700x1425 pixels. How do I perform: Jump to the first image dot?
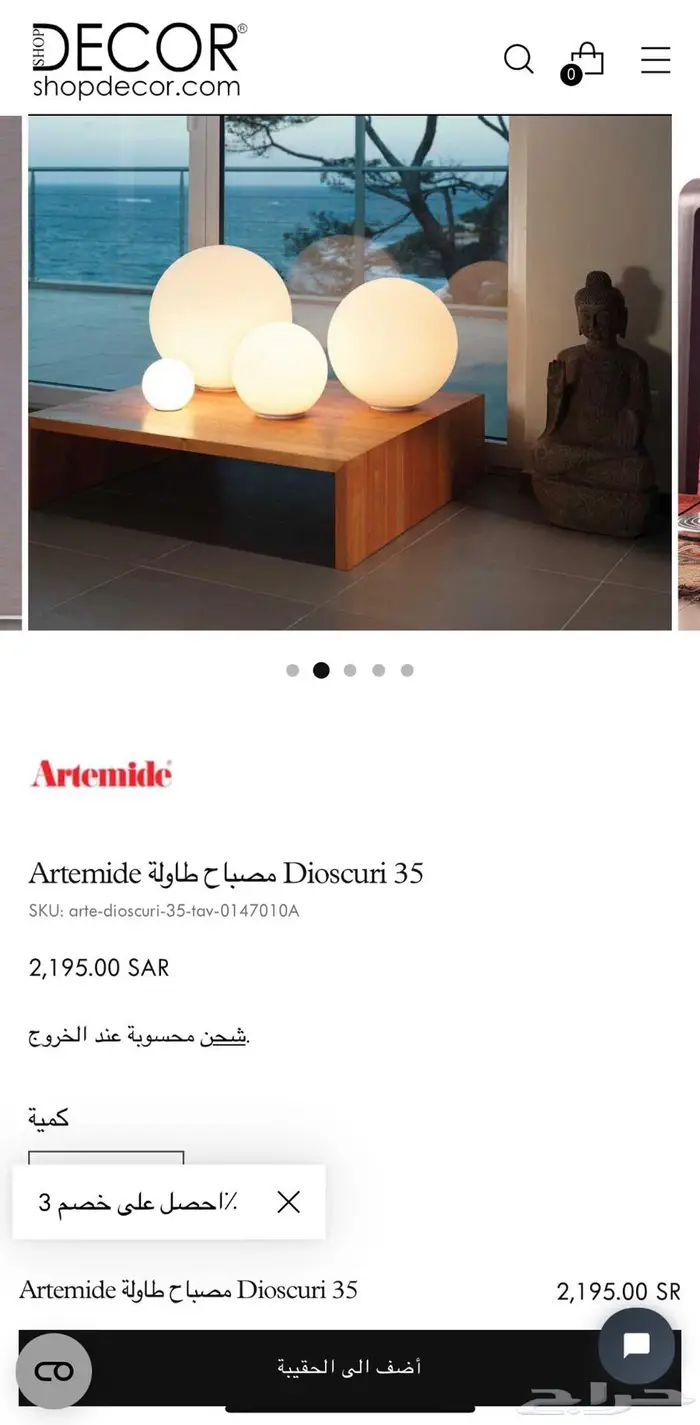[292, 670]
